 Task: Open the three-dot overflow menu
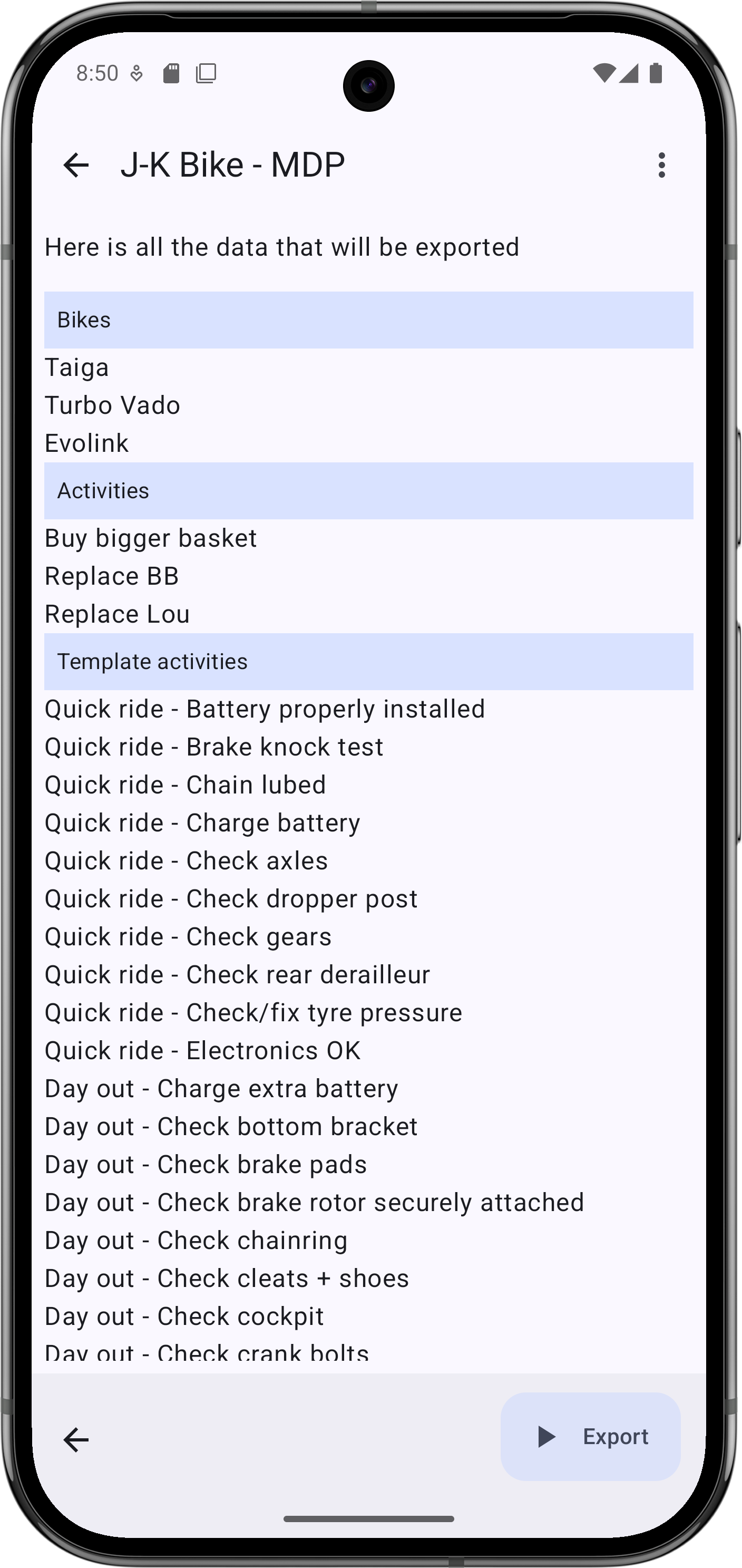click(662, 165)
